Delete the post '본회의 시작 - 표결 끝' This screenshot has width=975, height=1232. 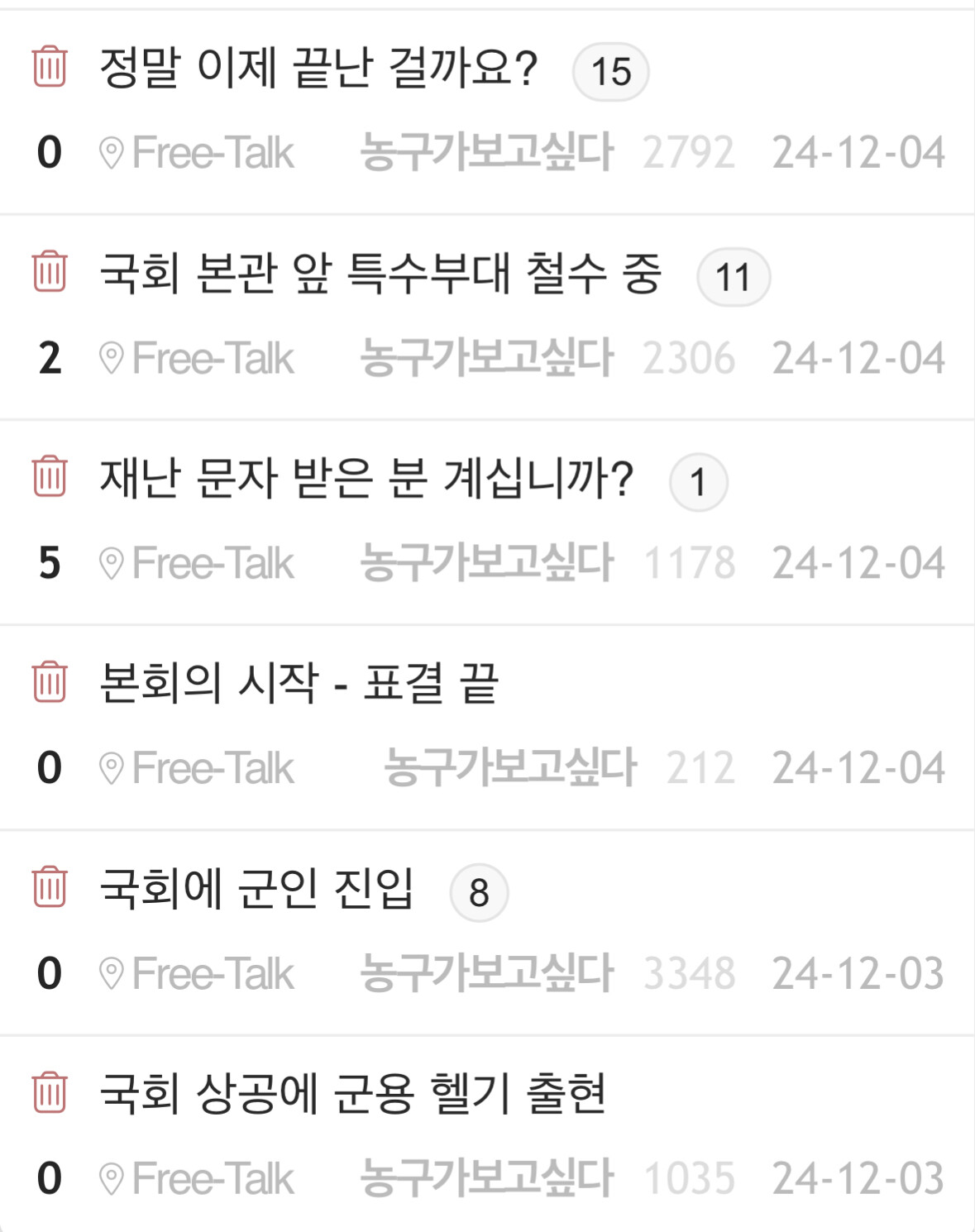pyautogui.click(x=50, y=681)
